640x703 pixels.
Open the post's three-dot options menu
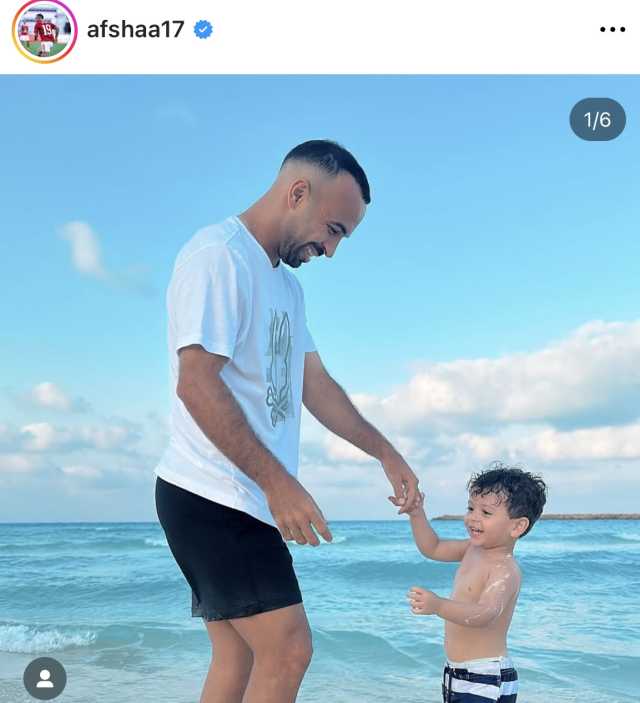(612, 30)
